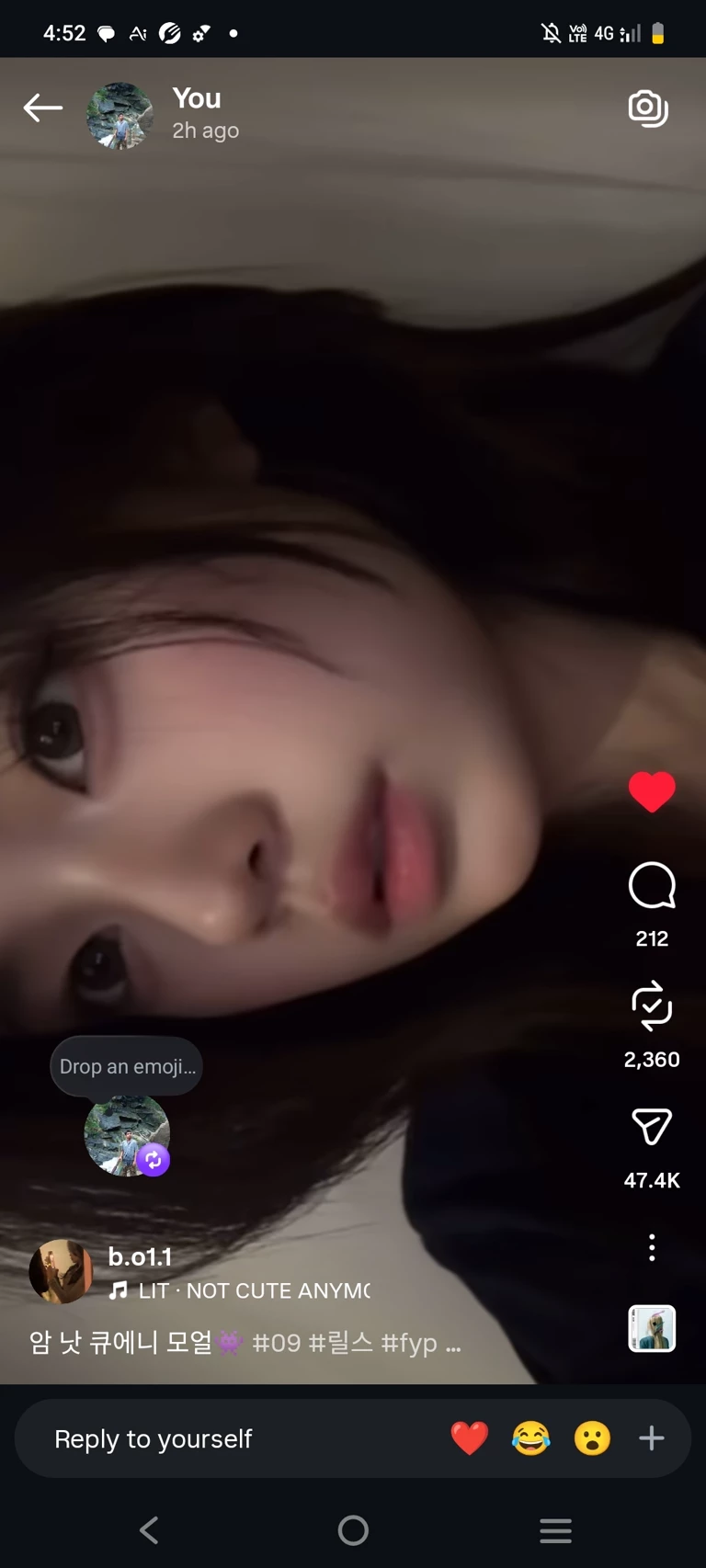Open the audio cover thumbnail
Screen dimensions: 706x1568
pos(652,1328)
